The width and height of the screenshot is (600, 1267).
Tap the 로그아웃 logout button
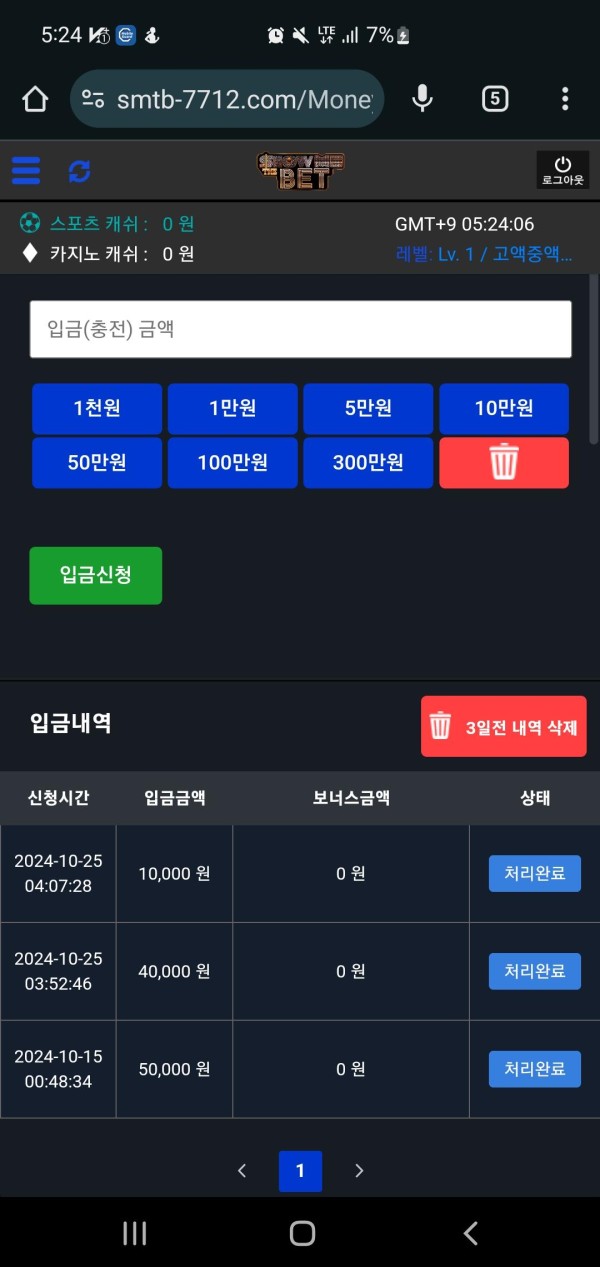click(562, 170)
